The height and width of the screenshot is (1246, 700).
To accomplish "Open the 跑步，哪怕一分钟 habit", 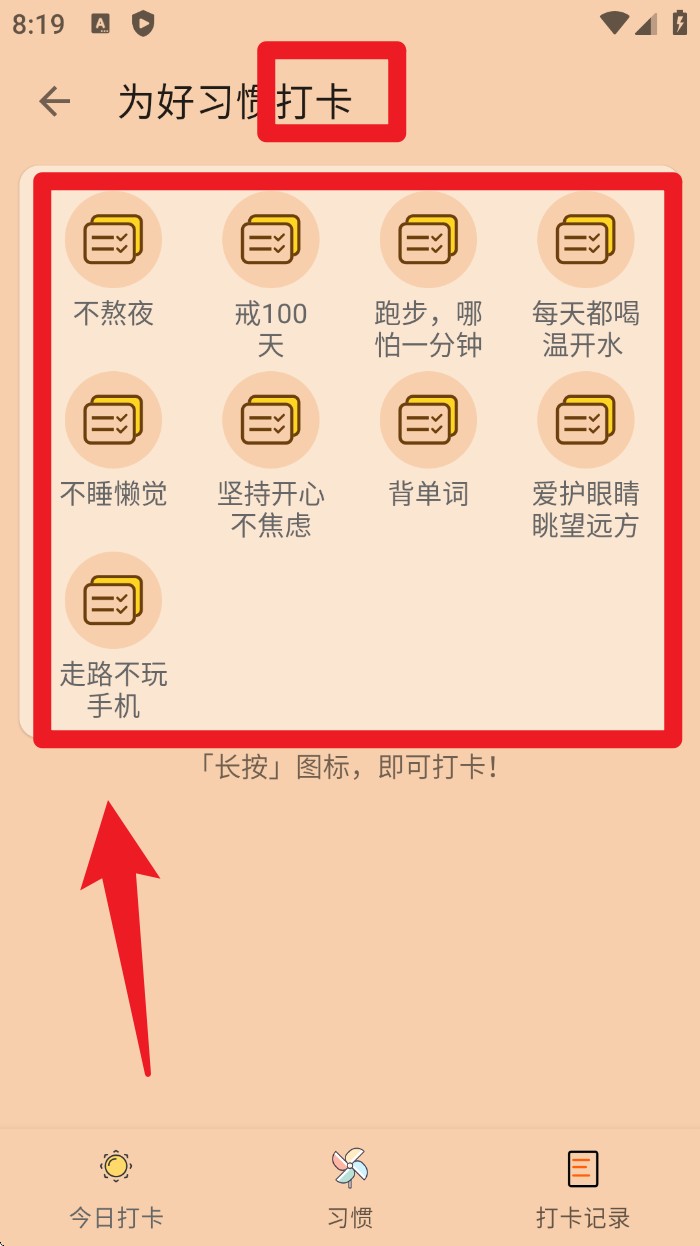I will [x=428, y=240].
